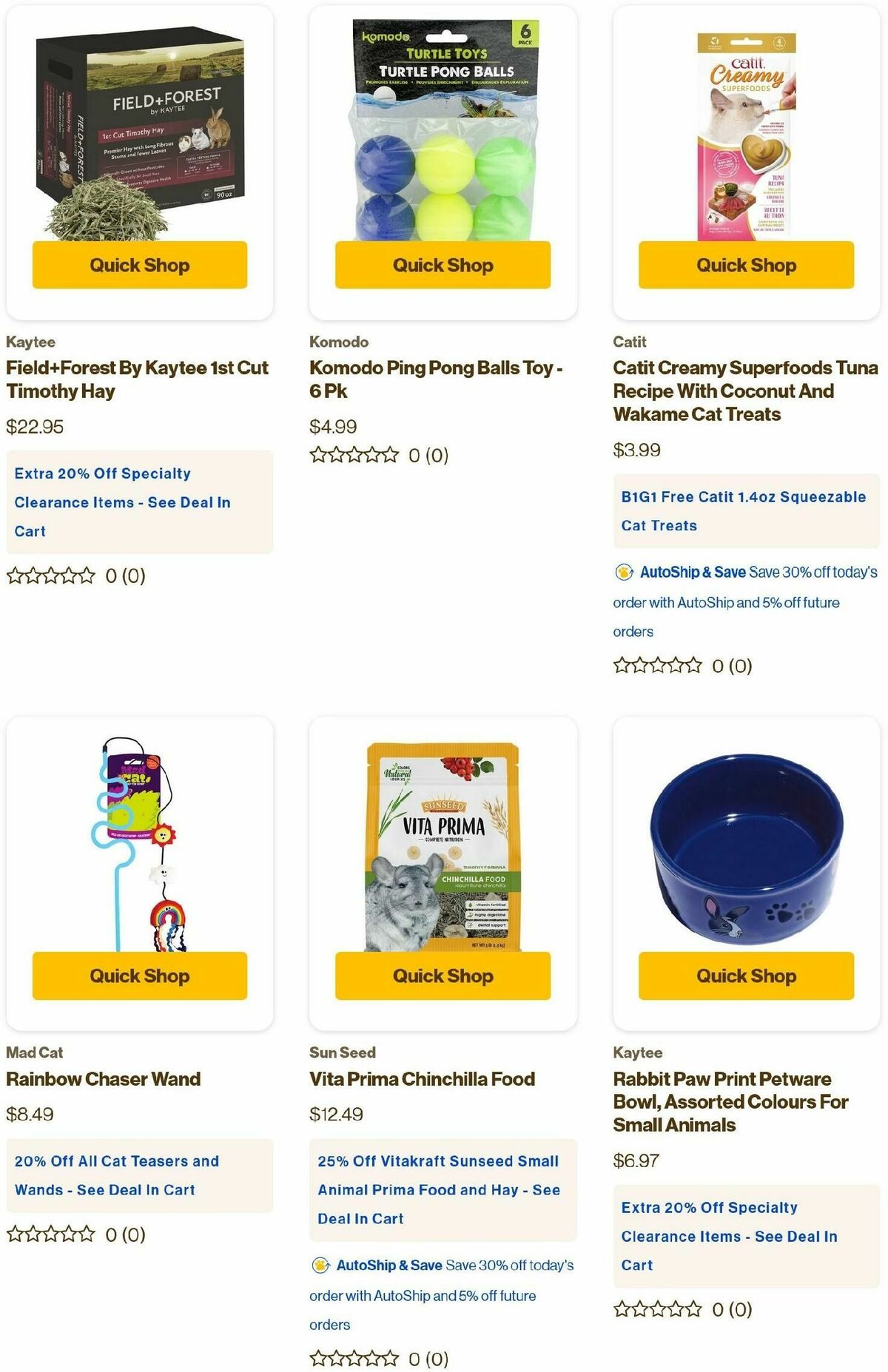Open the Rainbow Chaser Wand product title
The width and height of the screenshot is (888, 1372).
103,1079
